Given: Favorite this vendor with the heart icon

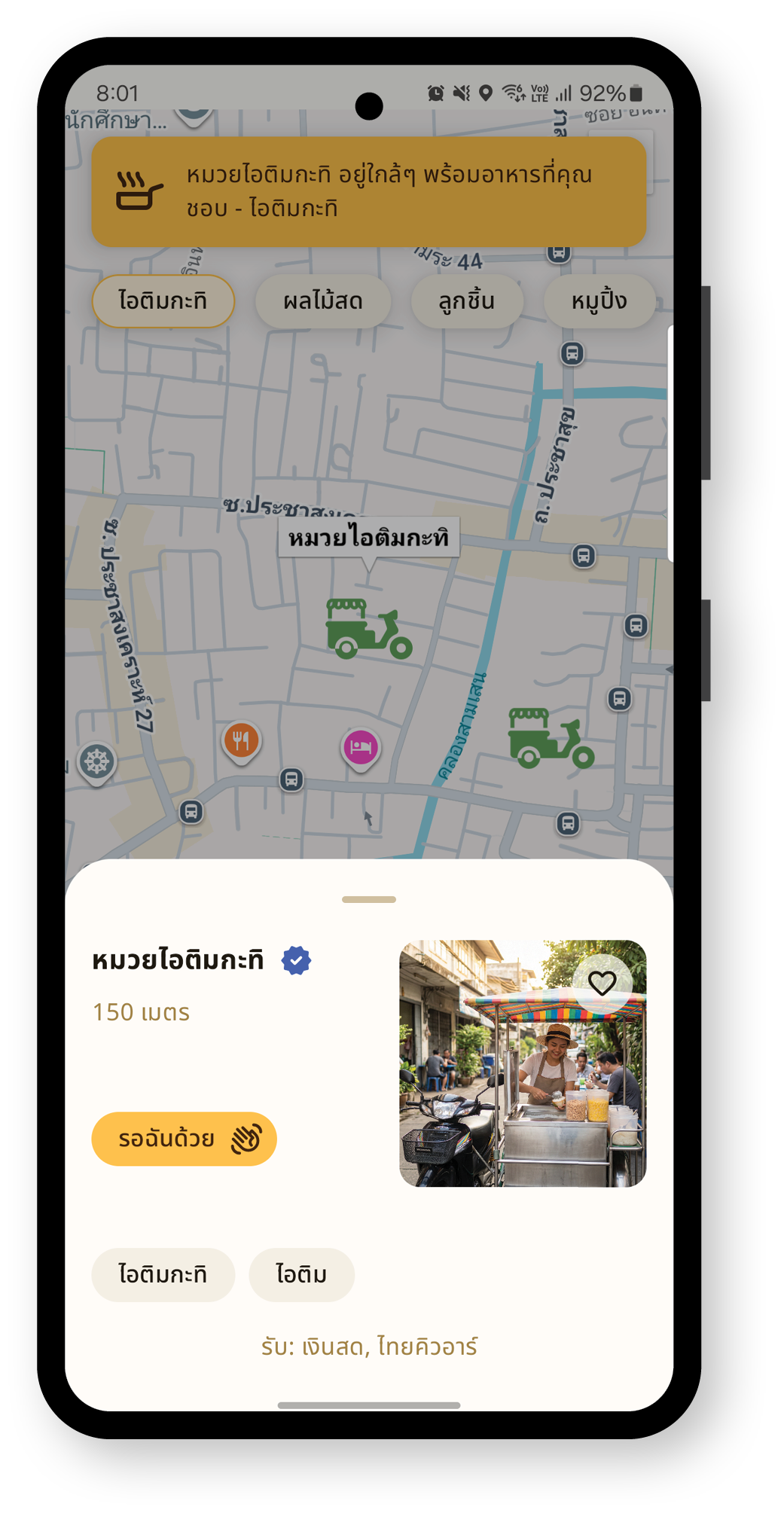Looking at the screenshot, I should pyautogui.click(x=602, y=983).
